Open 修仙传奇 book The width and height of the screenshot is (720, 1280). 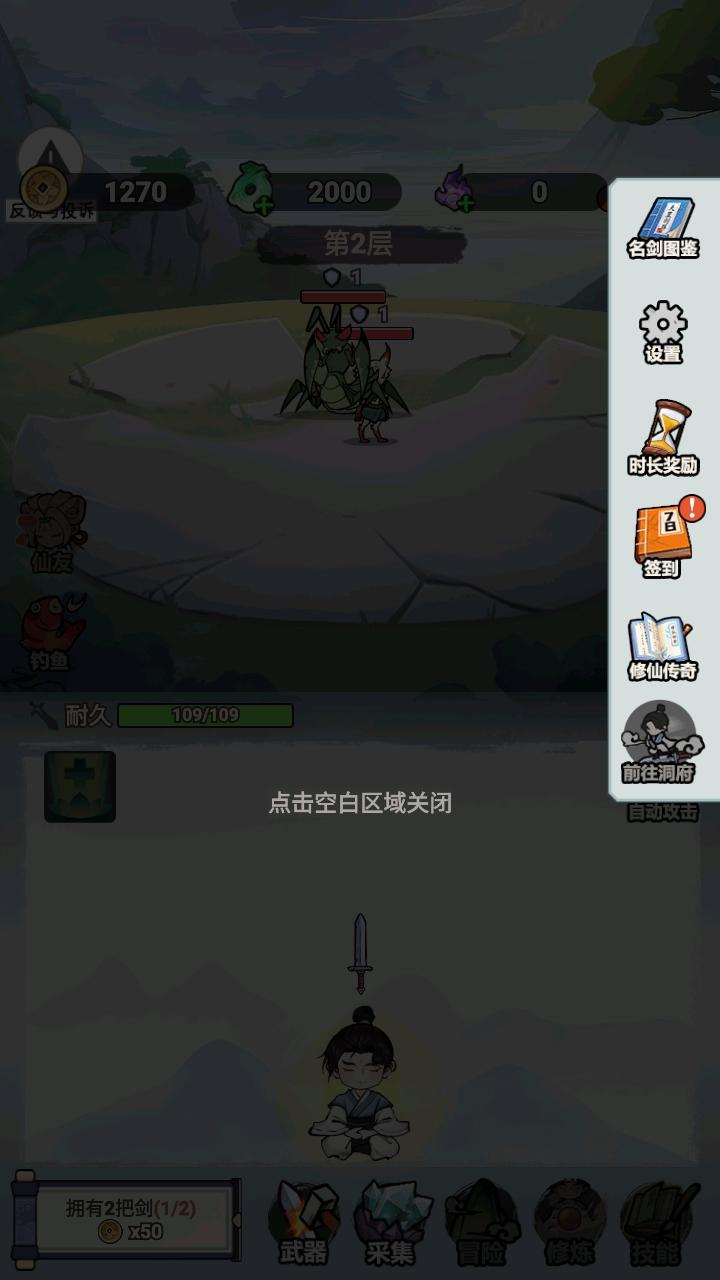click(663, 646)
